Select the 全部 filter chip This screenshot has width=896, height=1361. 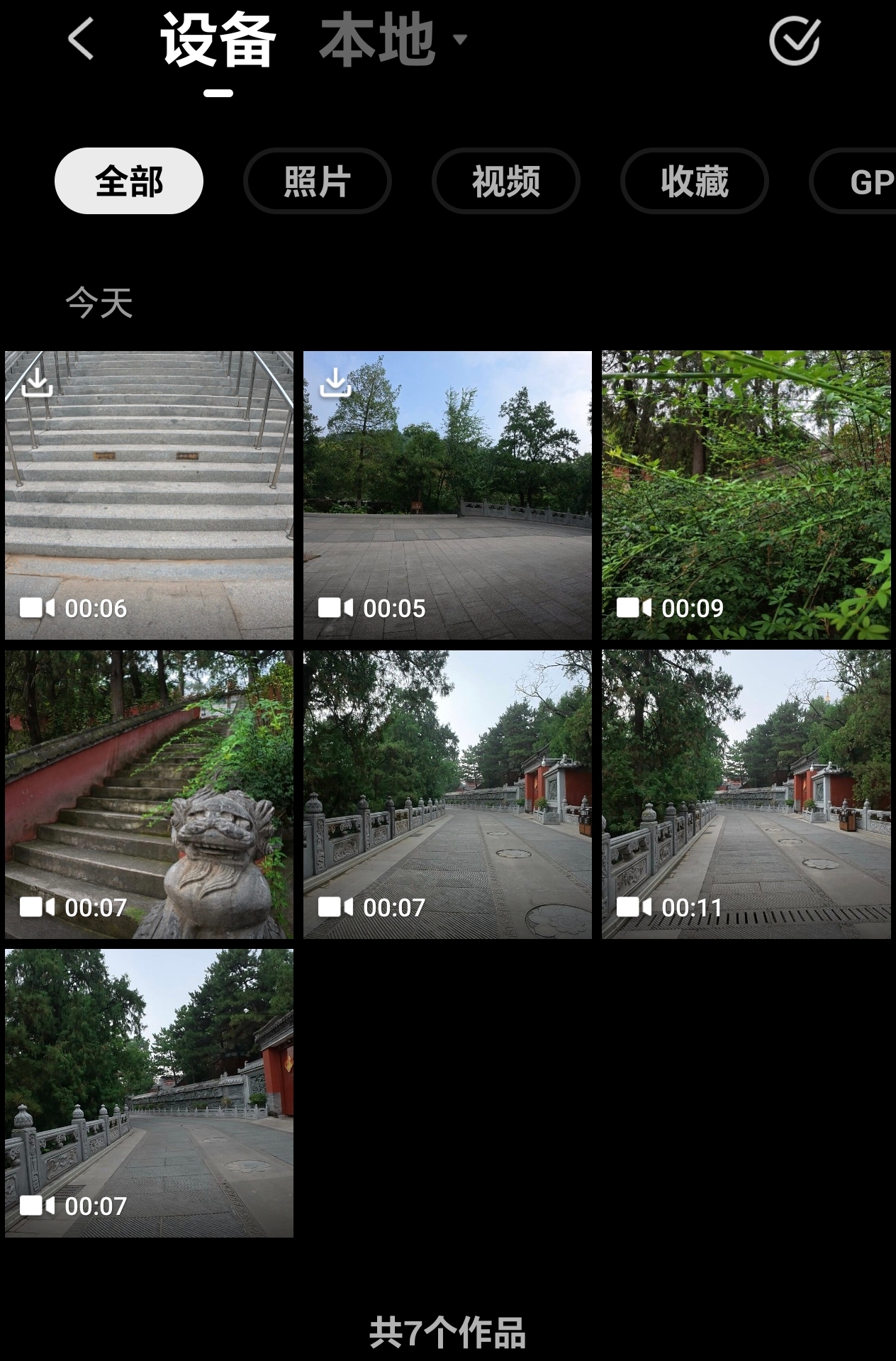129,181
